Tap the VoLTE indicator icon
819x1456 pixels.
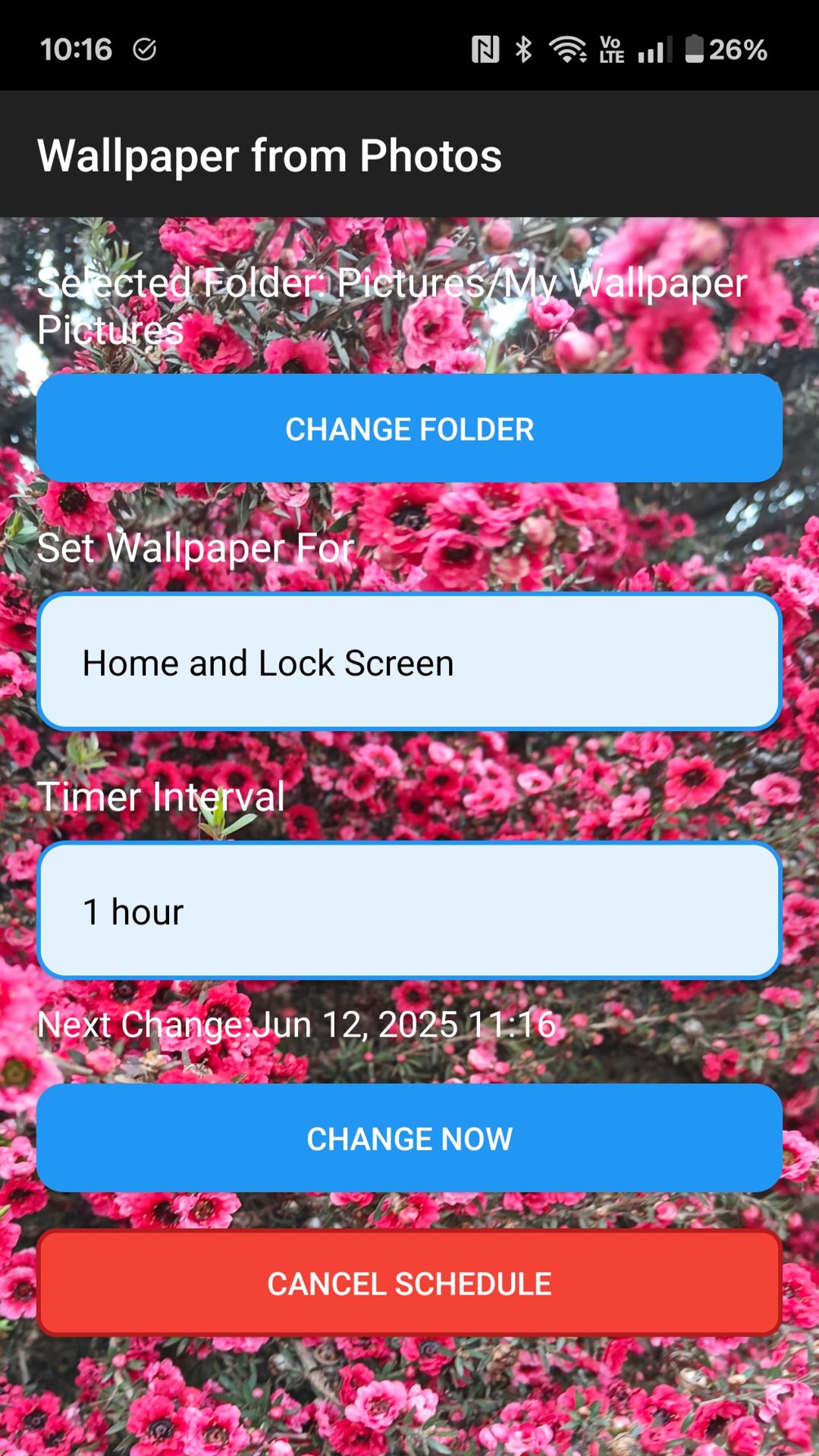[x=611, y=49]
